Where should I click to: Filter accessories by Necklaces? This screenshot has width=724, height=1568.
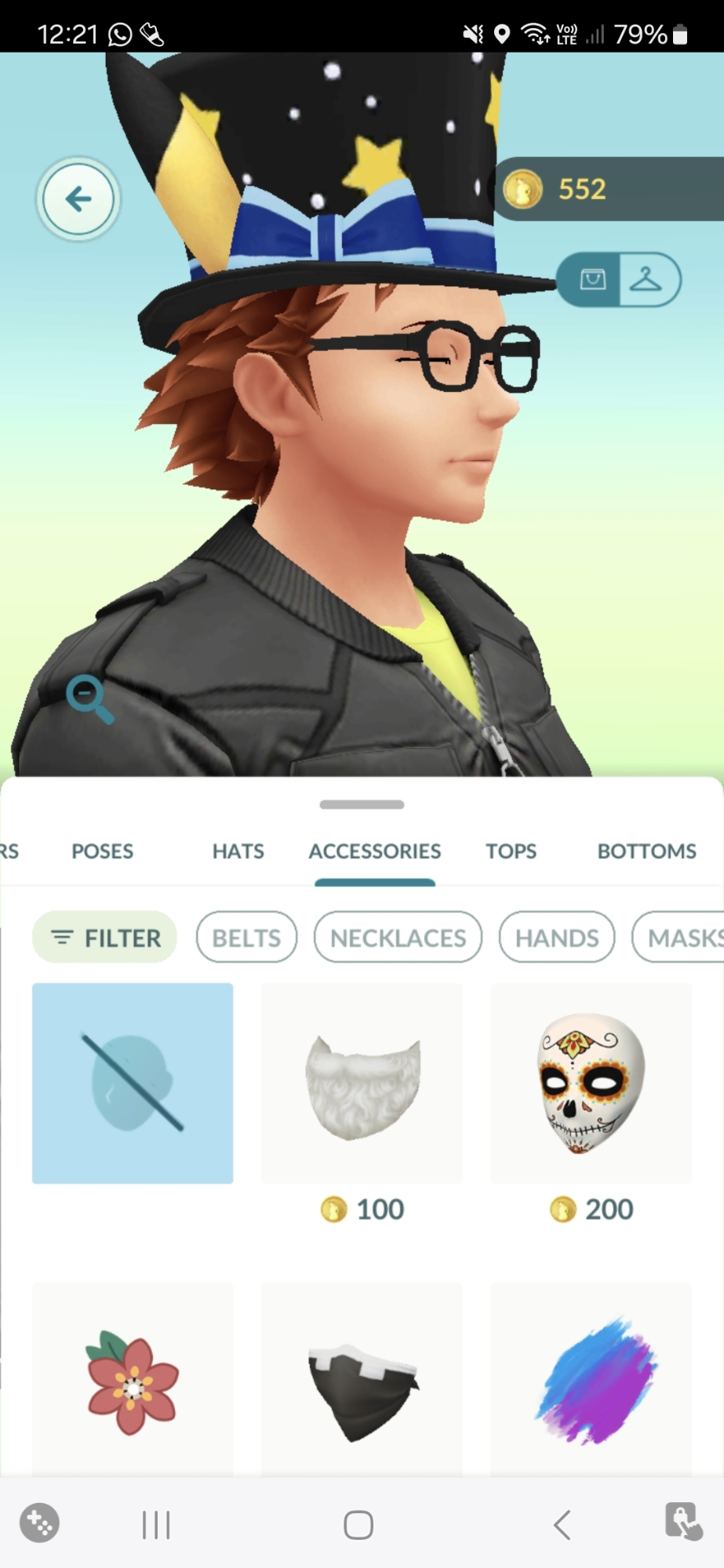click(x=398, y=937)
